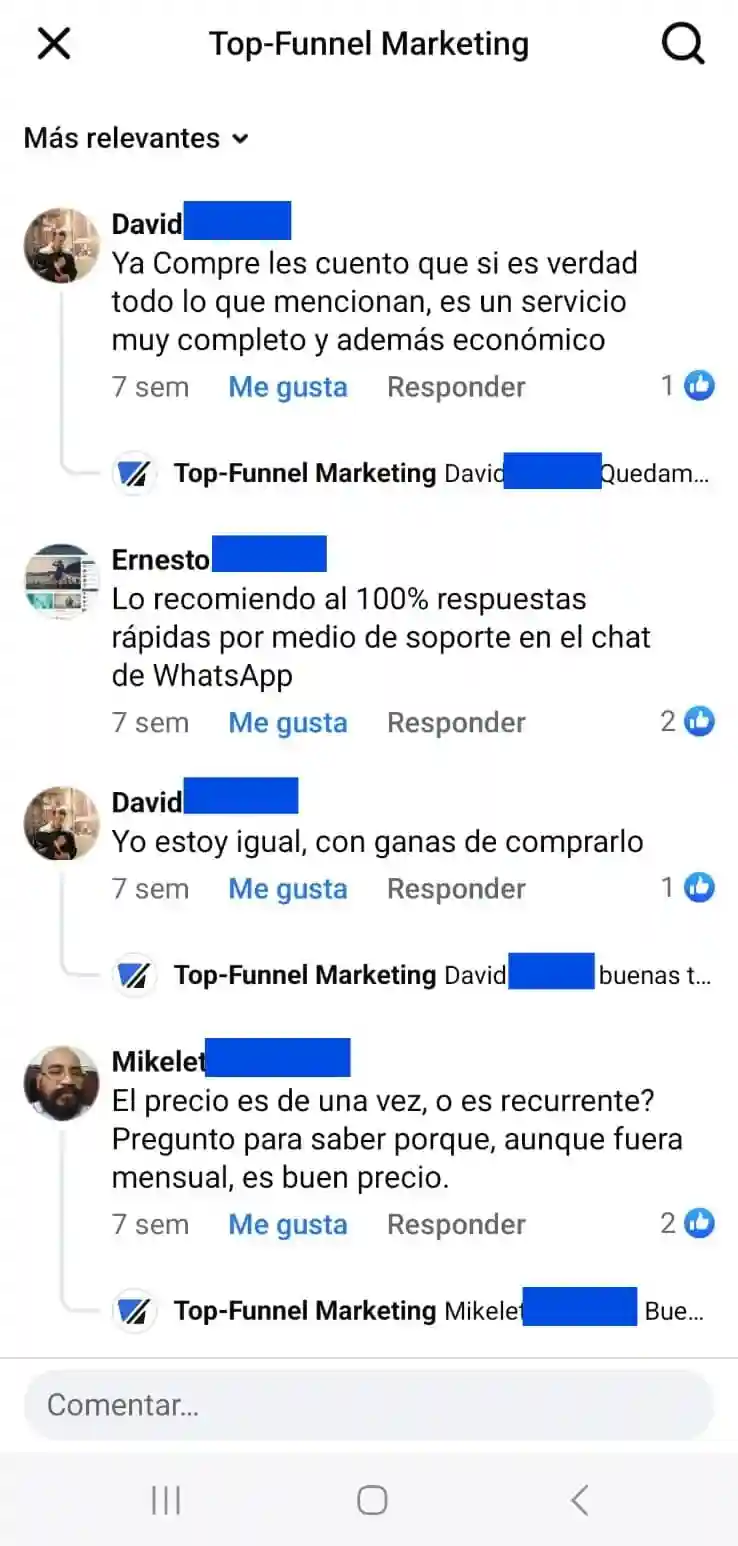Go to the system home screen

tap(372, 1500)
